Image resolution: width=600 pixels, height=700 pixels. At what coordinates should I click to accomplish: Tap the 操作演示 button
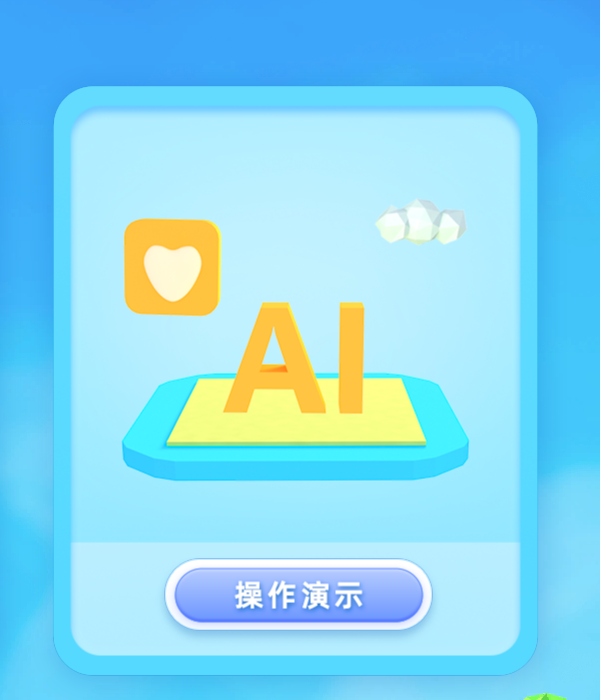pyautogui.click(x=298, y=595)
